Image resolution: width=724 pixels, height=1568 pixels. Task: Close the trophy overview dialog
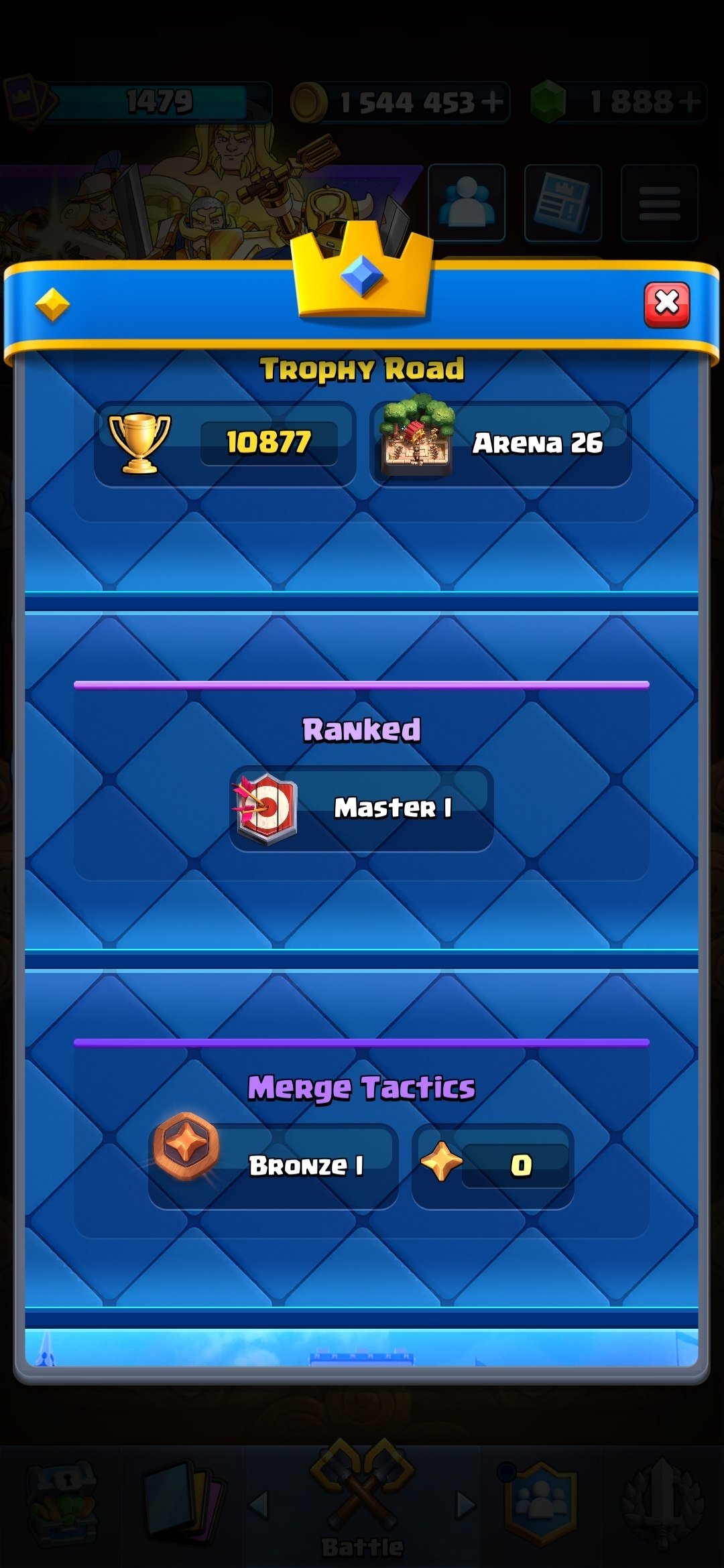point(666,305)
